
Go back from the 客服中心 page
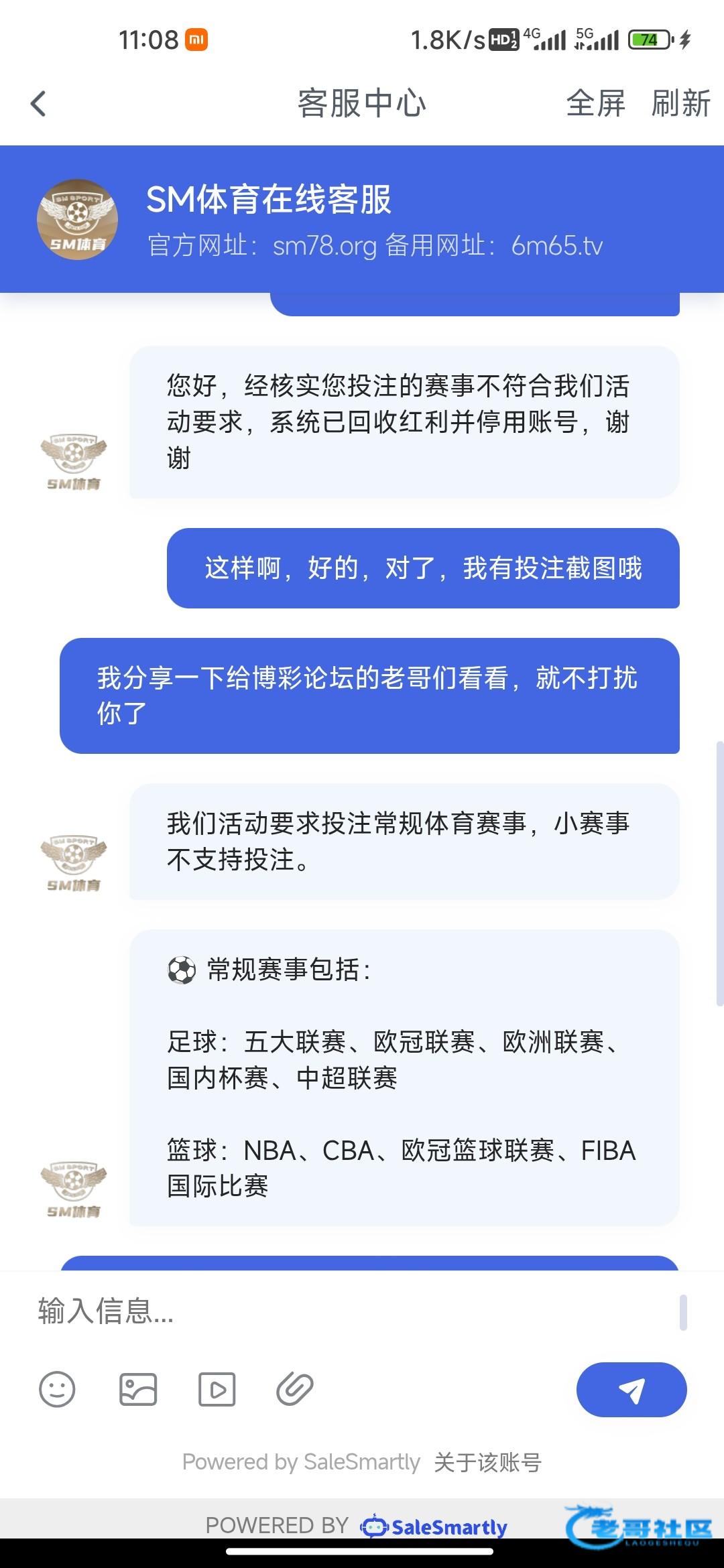point(39,104)
